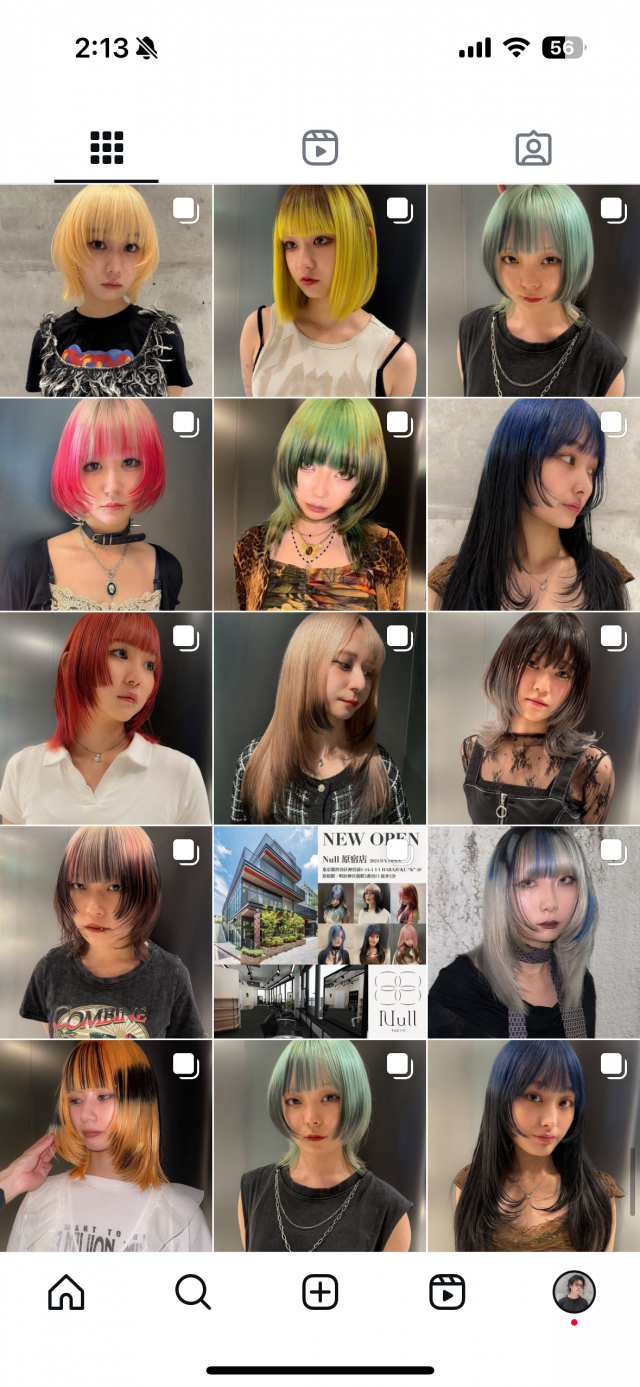View the orange and black bob post

pyautogui.click(x=106, y=1146)
